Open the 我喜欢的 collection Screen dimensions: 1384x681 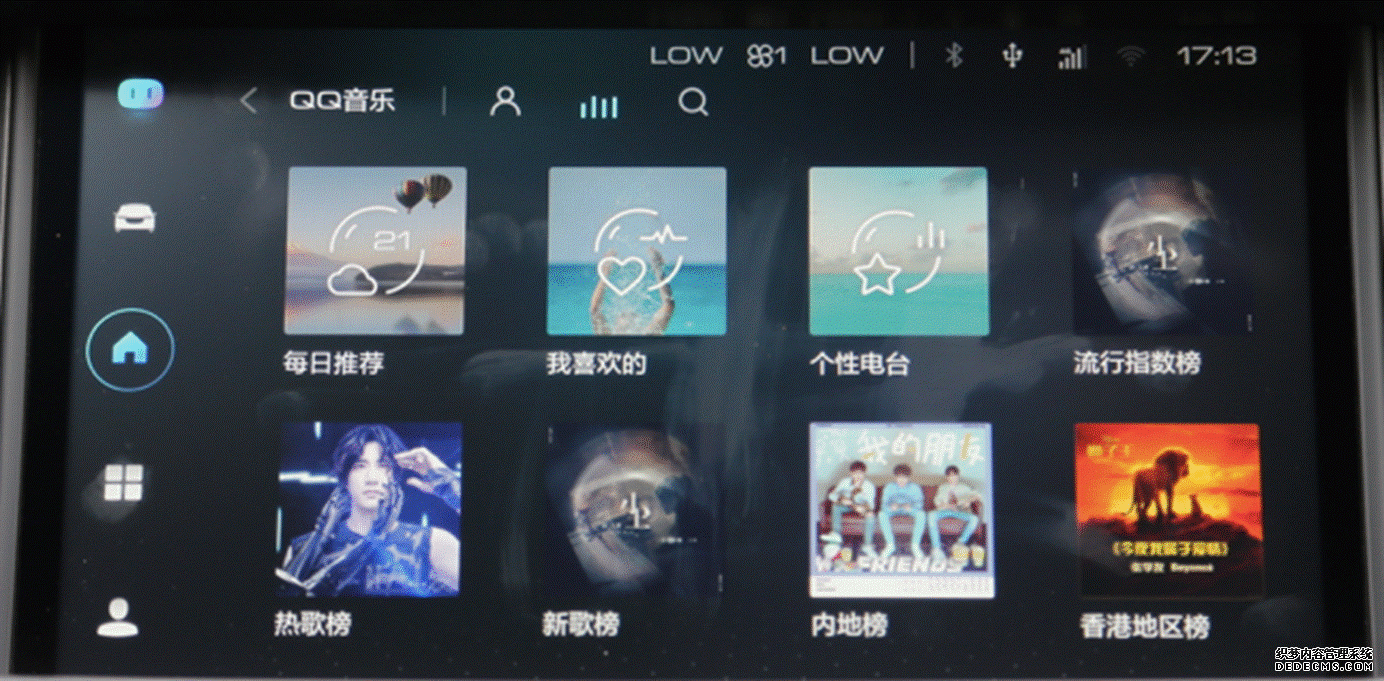(637, 251)
